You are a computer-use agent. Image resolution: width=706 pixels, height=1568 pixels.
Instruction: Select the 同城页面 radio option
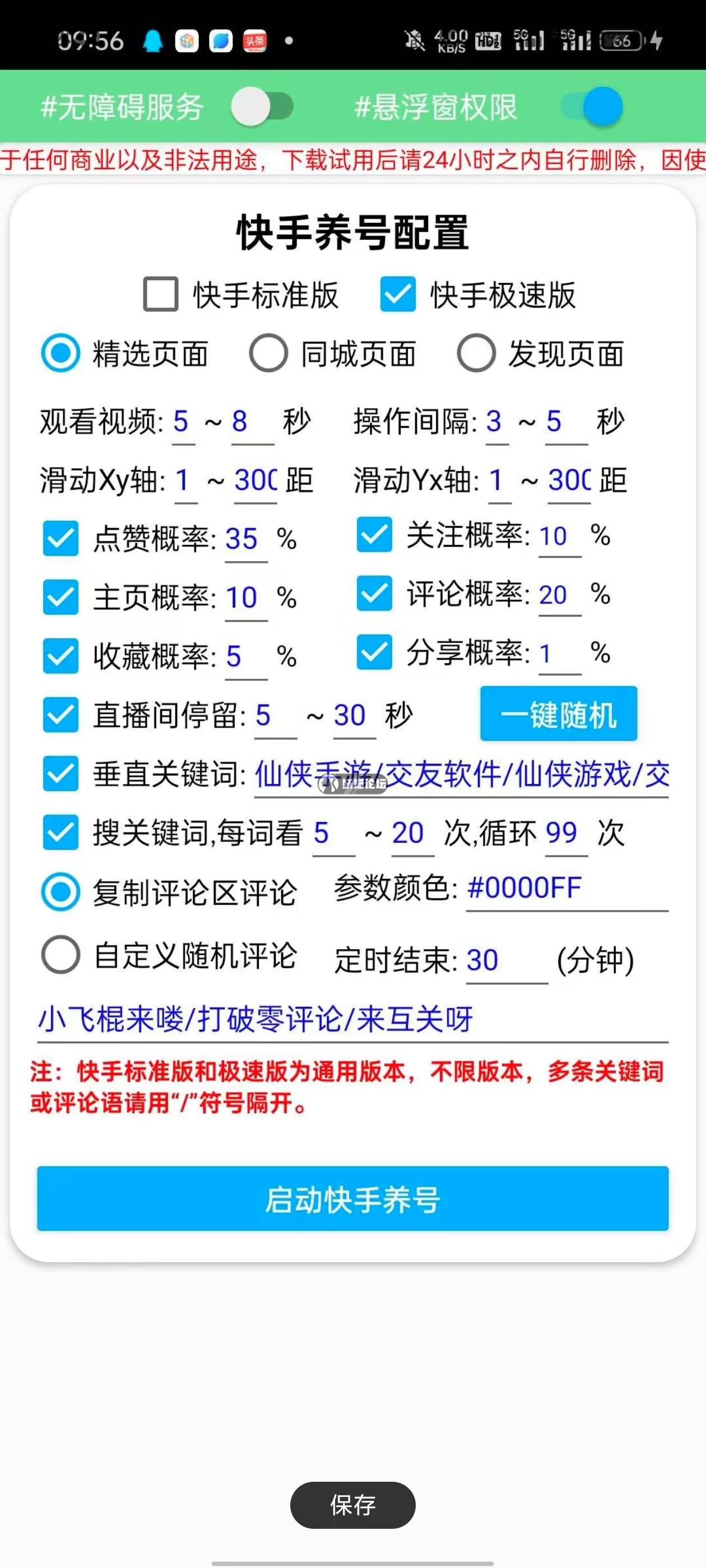click(x=268, y=353)
